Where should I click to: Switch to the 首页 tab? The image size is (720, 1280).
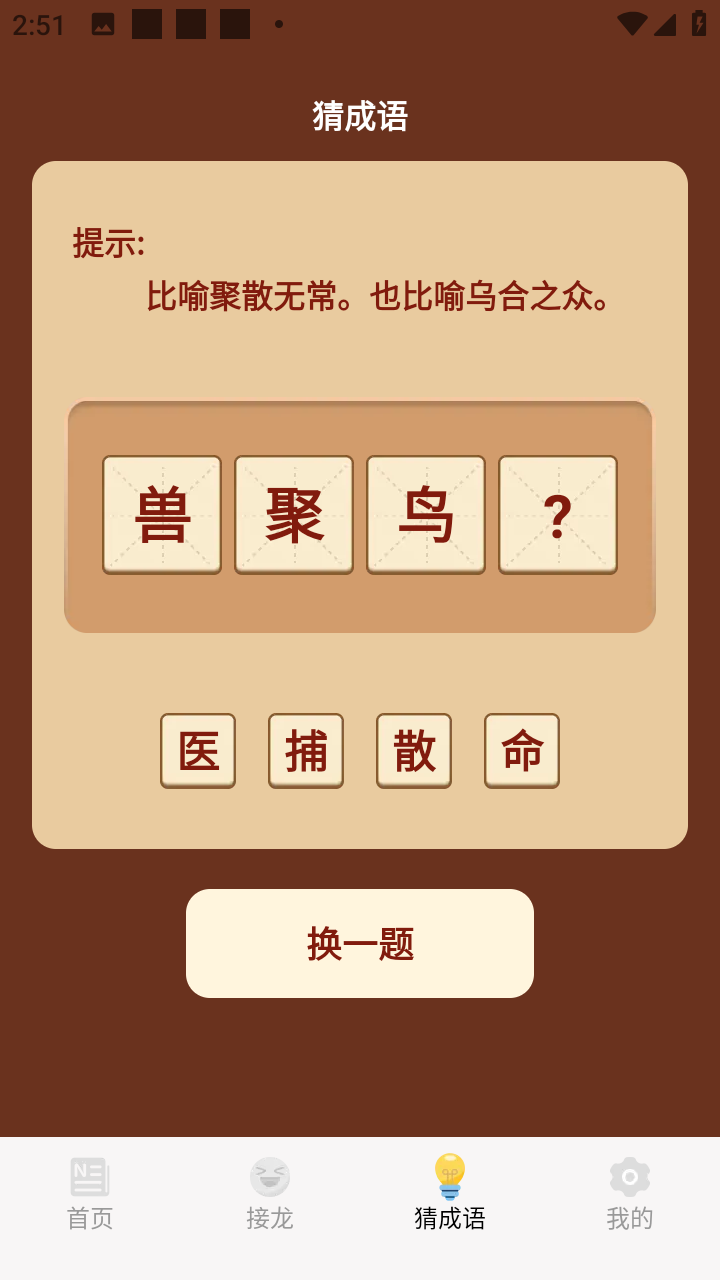tap(90, 1195)
